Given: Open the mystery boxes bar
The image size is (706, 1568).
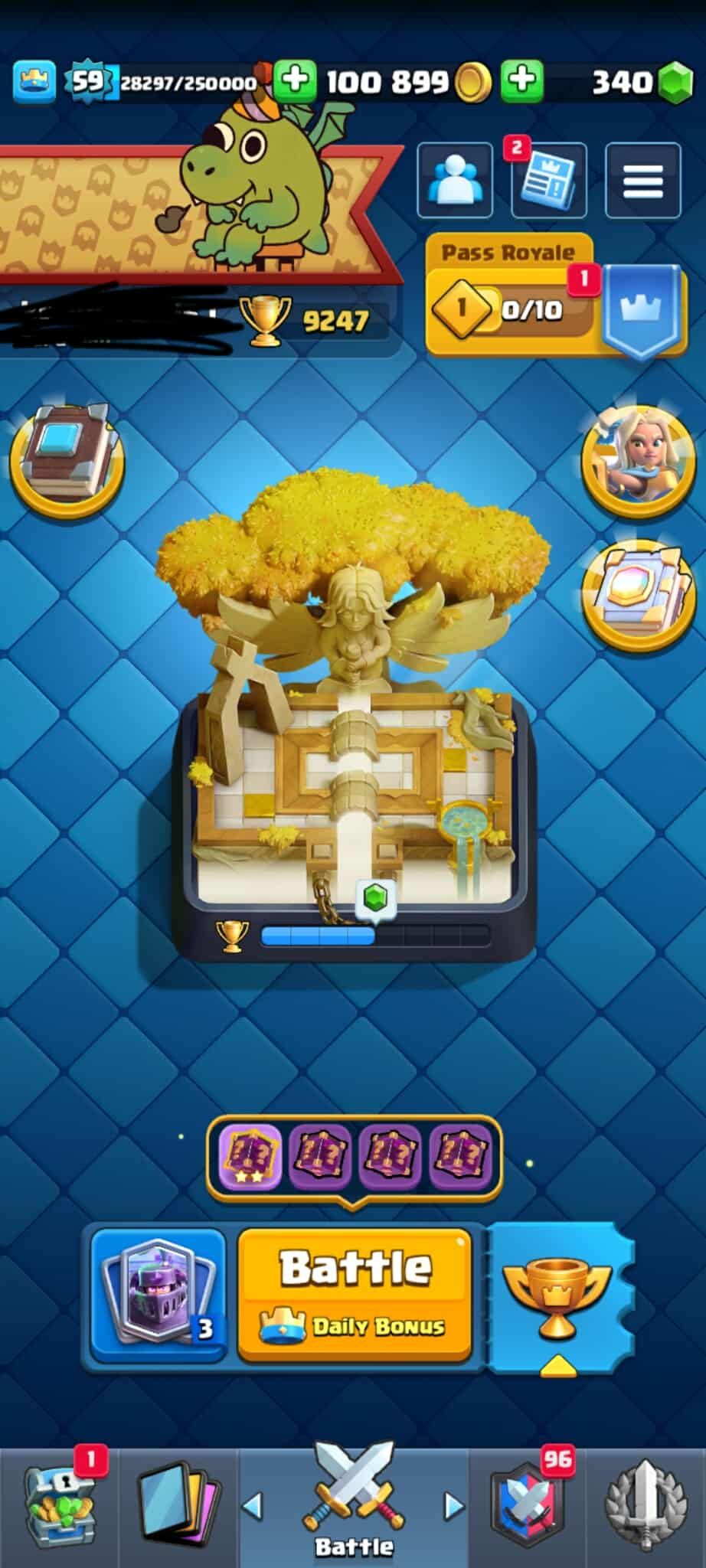Looking at the screenshot, I should pos(354,1155).
